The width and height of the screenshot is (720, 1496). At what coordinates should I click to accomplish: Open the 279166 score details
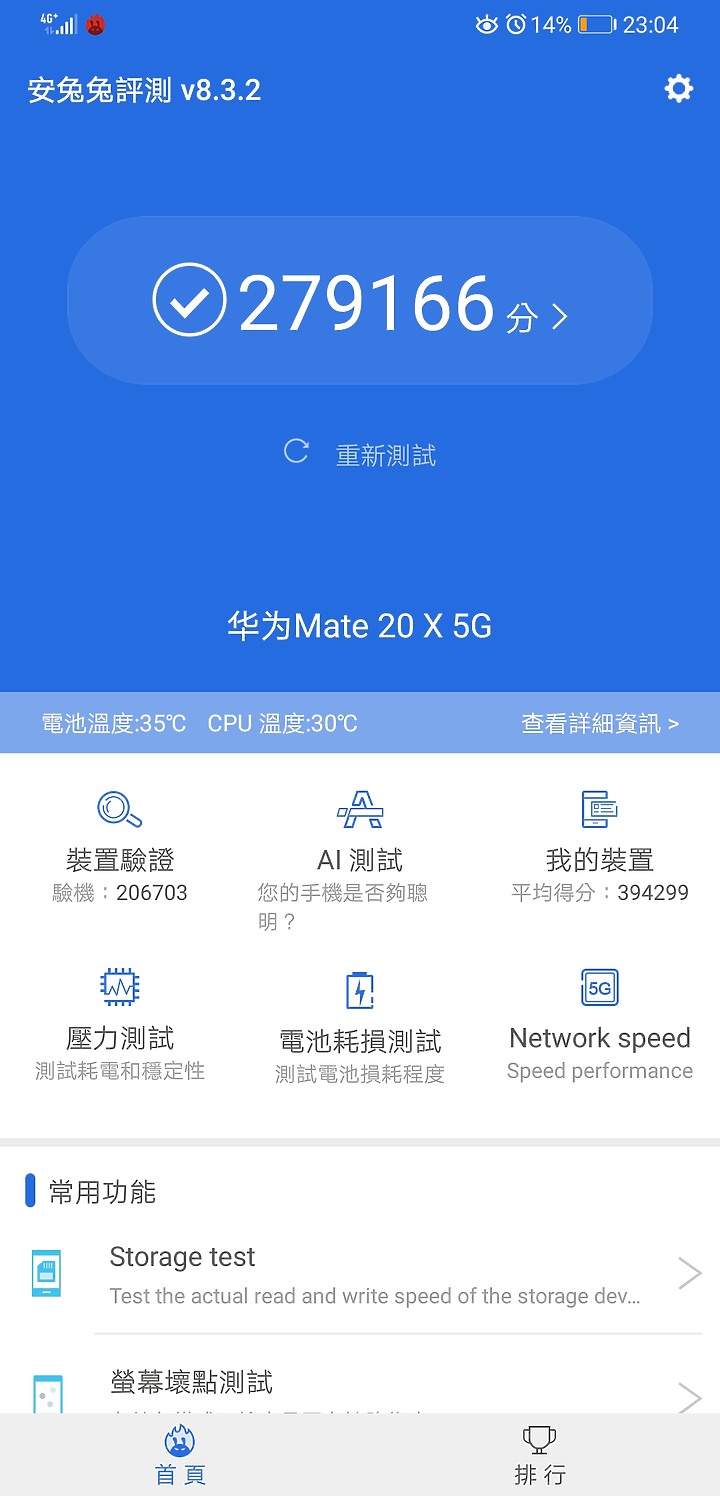[x=360, y=301]
